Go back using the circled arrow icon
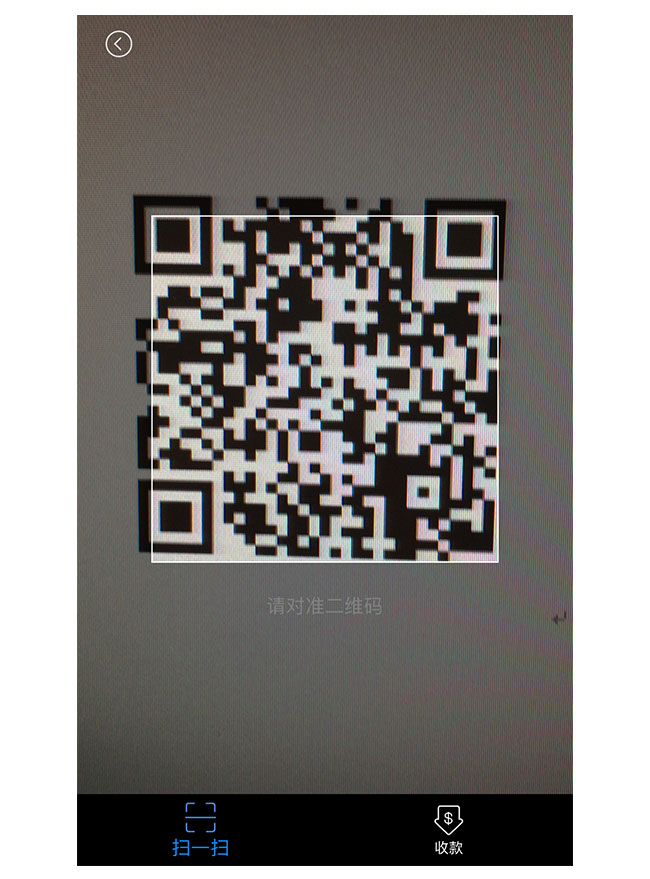Screen dimensions: 650x879 (118, 44)
